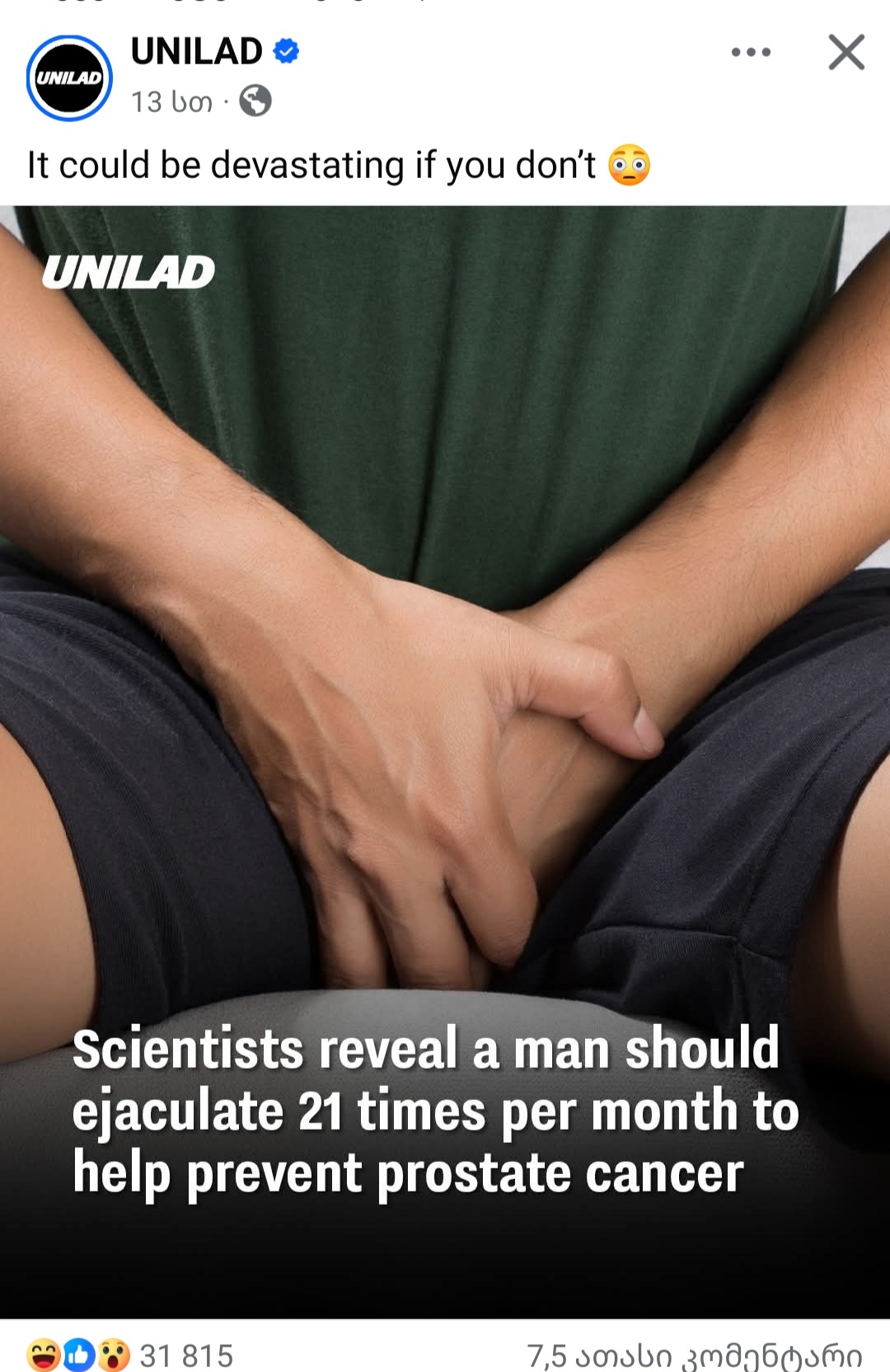Open UNILAD profile picture
The height and width of the screenshot is (1372, 890).
[x=69, y=78]
